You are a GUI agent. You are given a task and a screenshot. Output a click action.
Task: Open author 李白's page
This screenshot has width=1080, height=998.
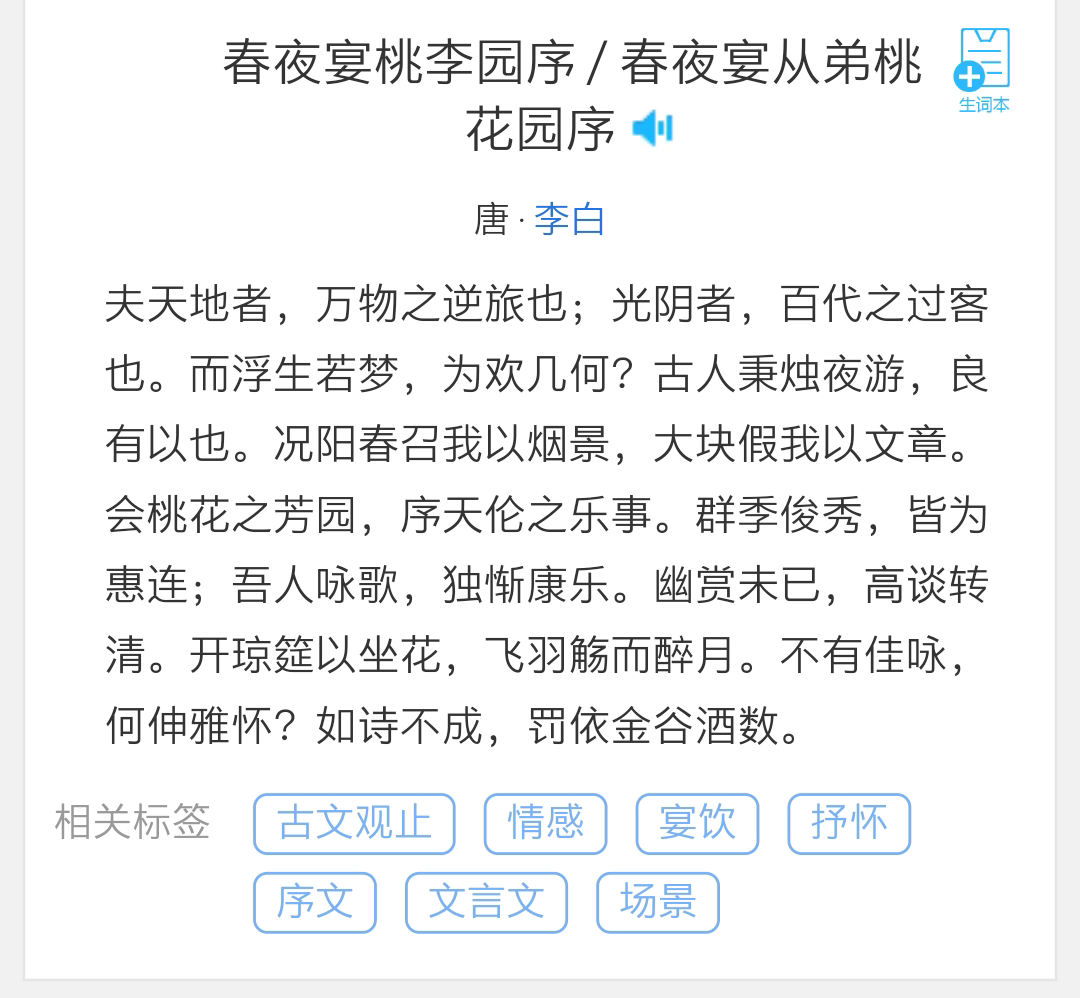(x=569, y=219)
